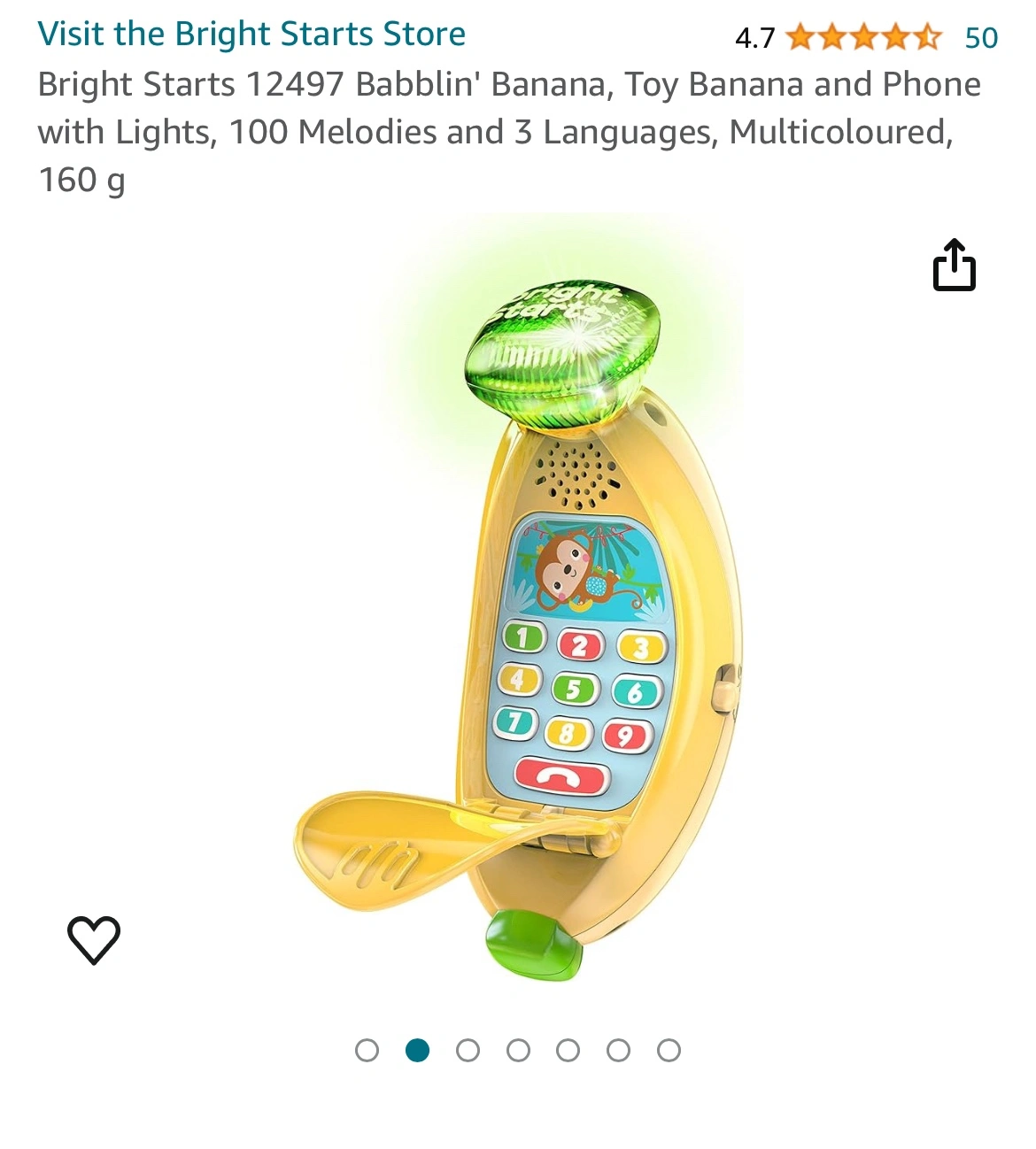Share this product

pyautogui.click(x=954, y=266)
